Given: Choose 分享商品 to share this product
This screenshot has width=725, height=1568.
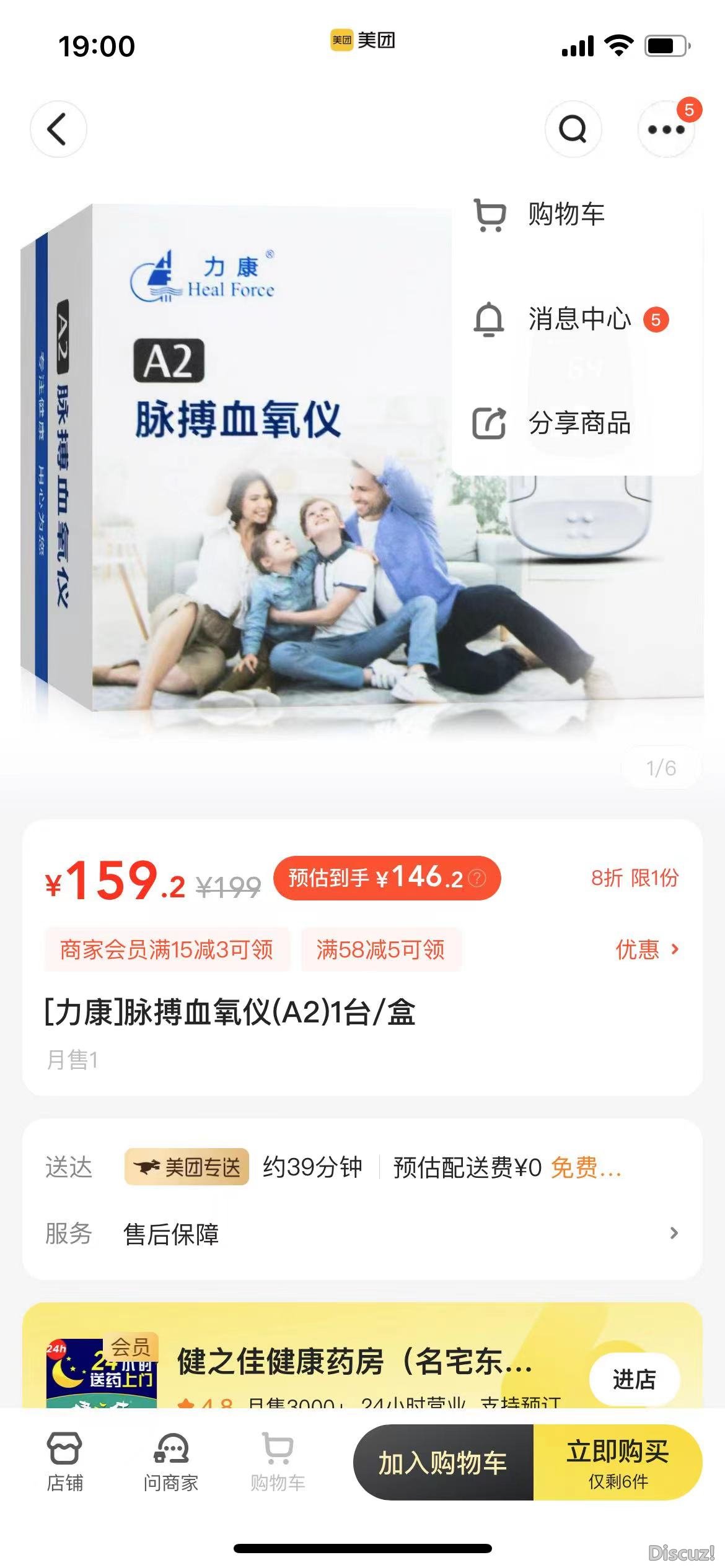Looking at the screenshot, I should pos(579,424).
